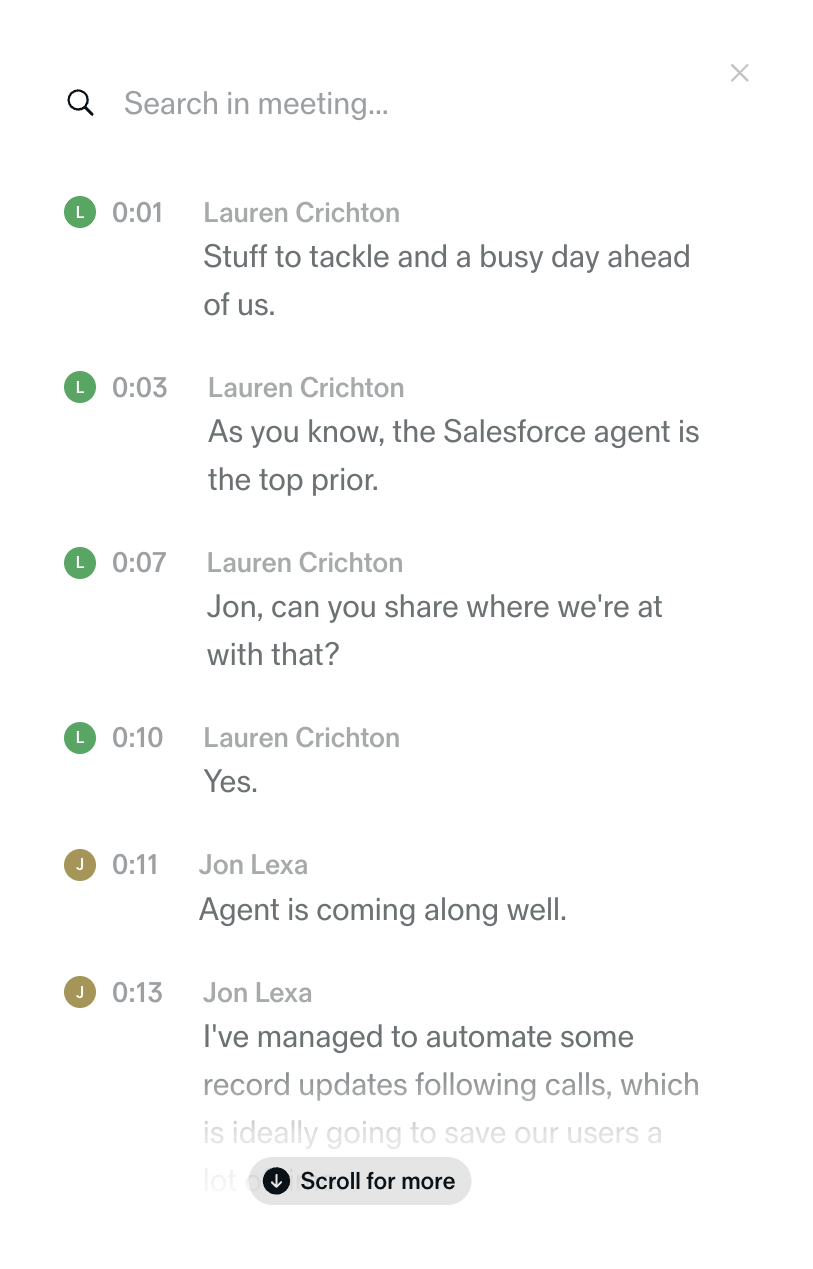Select Lauren Crichton's avatar at 0:01
The height and width of the screenshot is (1269, 813).
coord(80,212)
